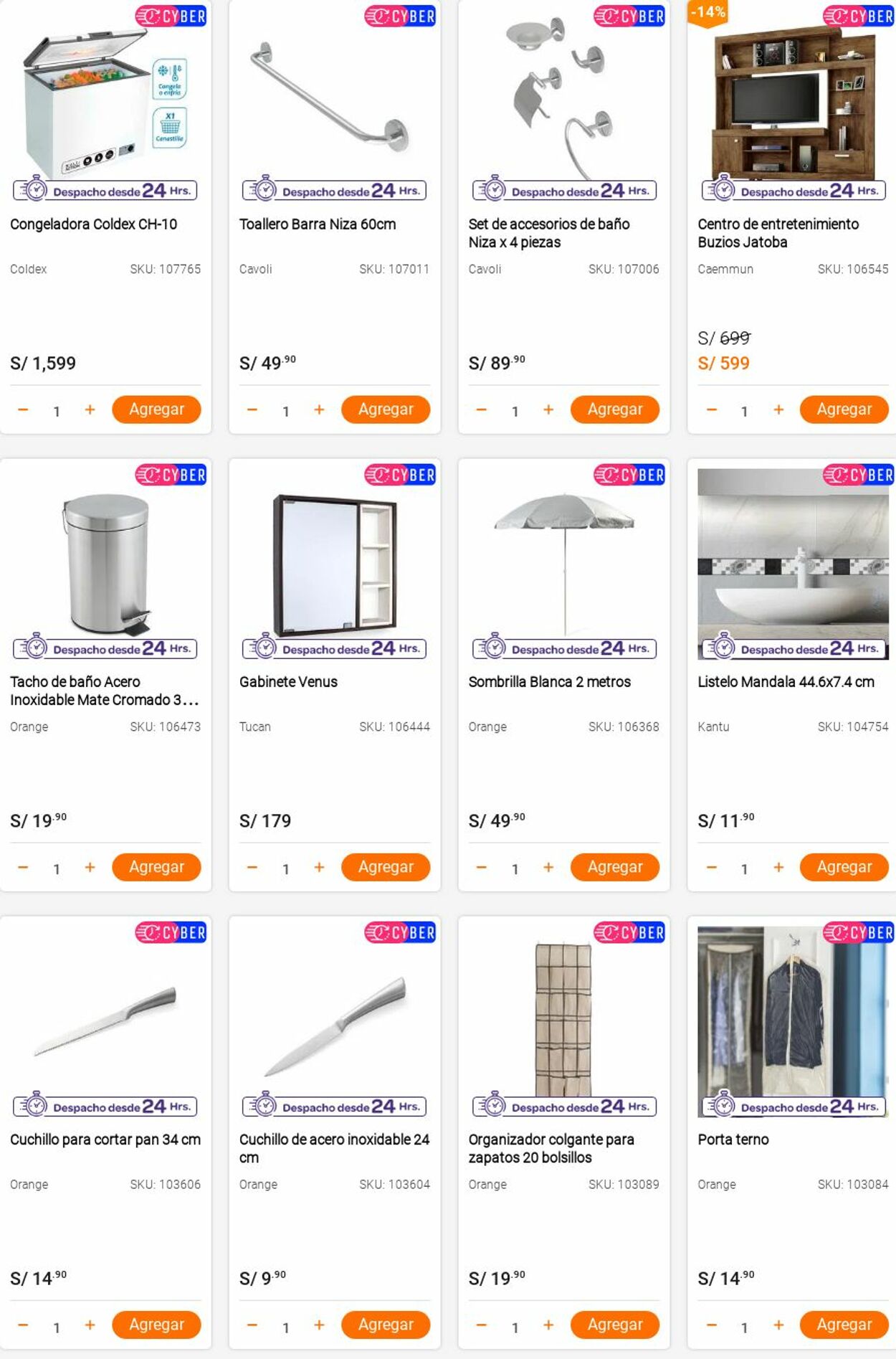Increase quantity of Centro de entretenimiento Buzios
The height and width of the screenshot is (1359, 896).
click(x=778, y=409)
